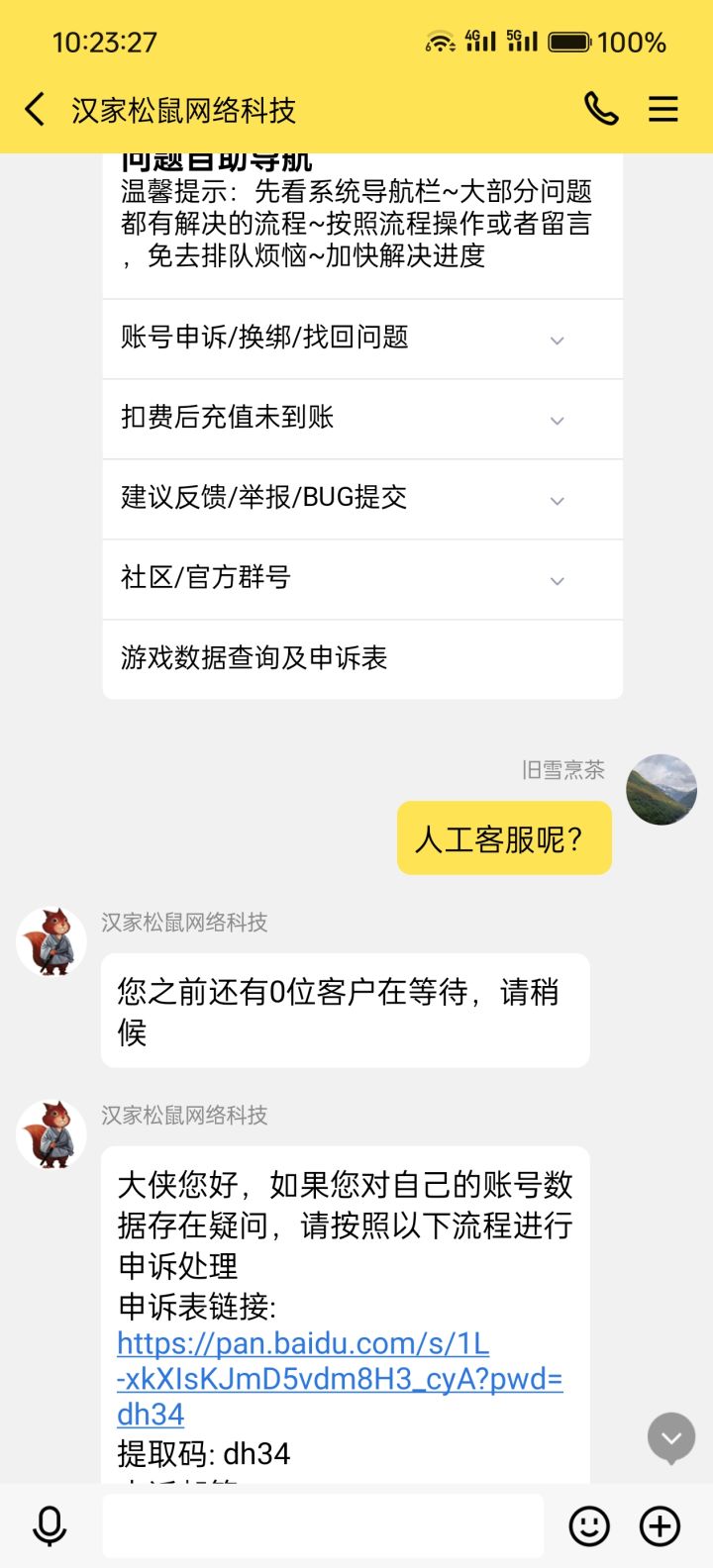The width and height of the screenshot is (713, 1568).
Task: Open the emoji picker
Action: (589, 1525)
